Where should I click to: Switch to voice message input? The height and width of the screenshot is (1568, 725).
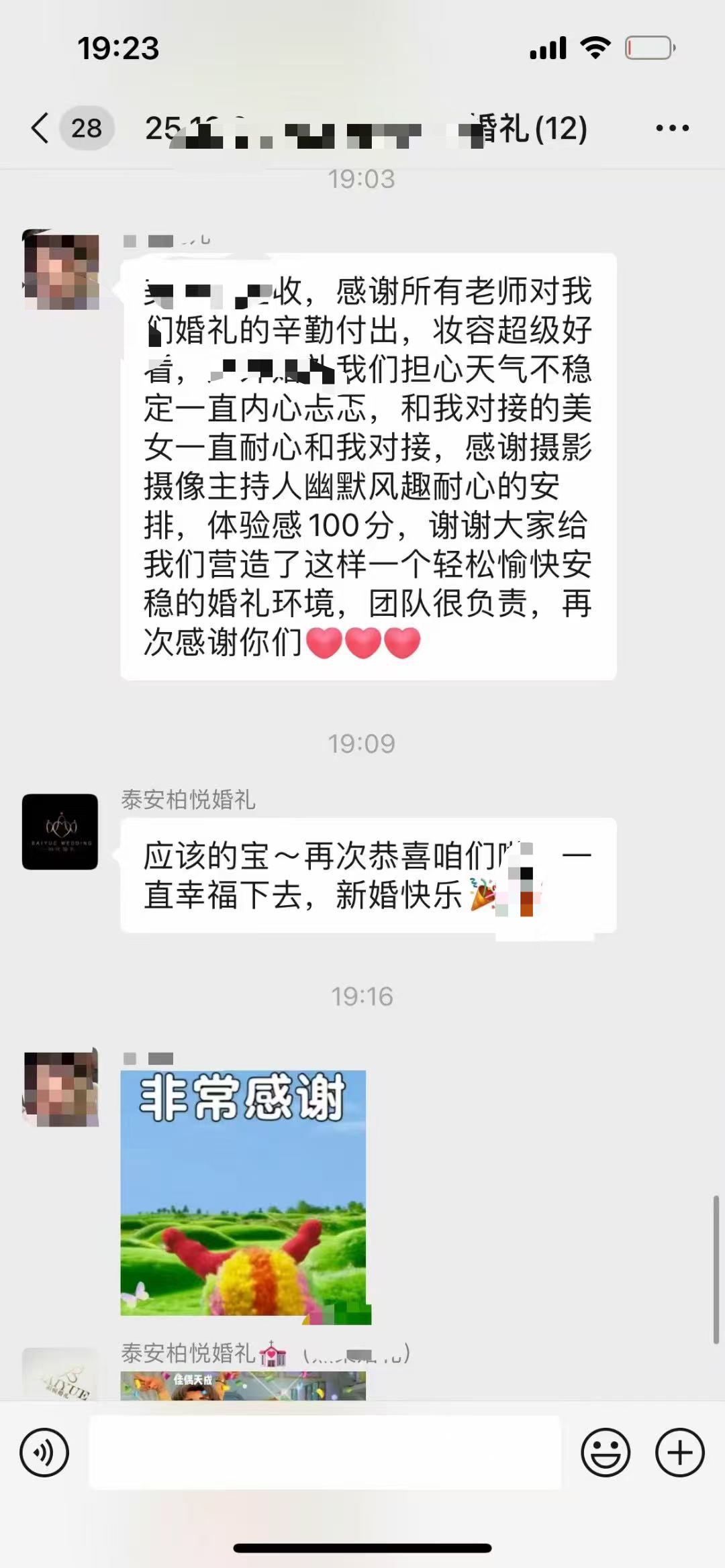(x=44, y=1453)
